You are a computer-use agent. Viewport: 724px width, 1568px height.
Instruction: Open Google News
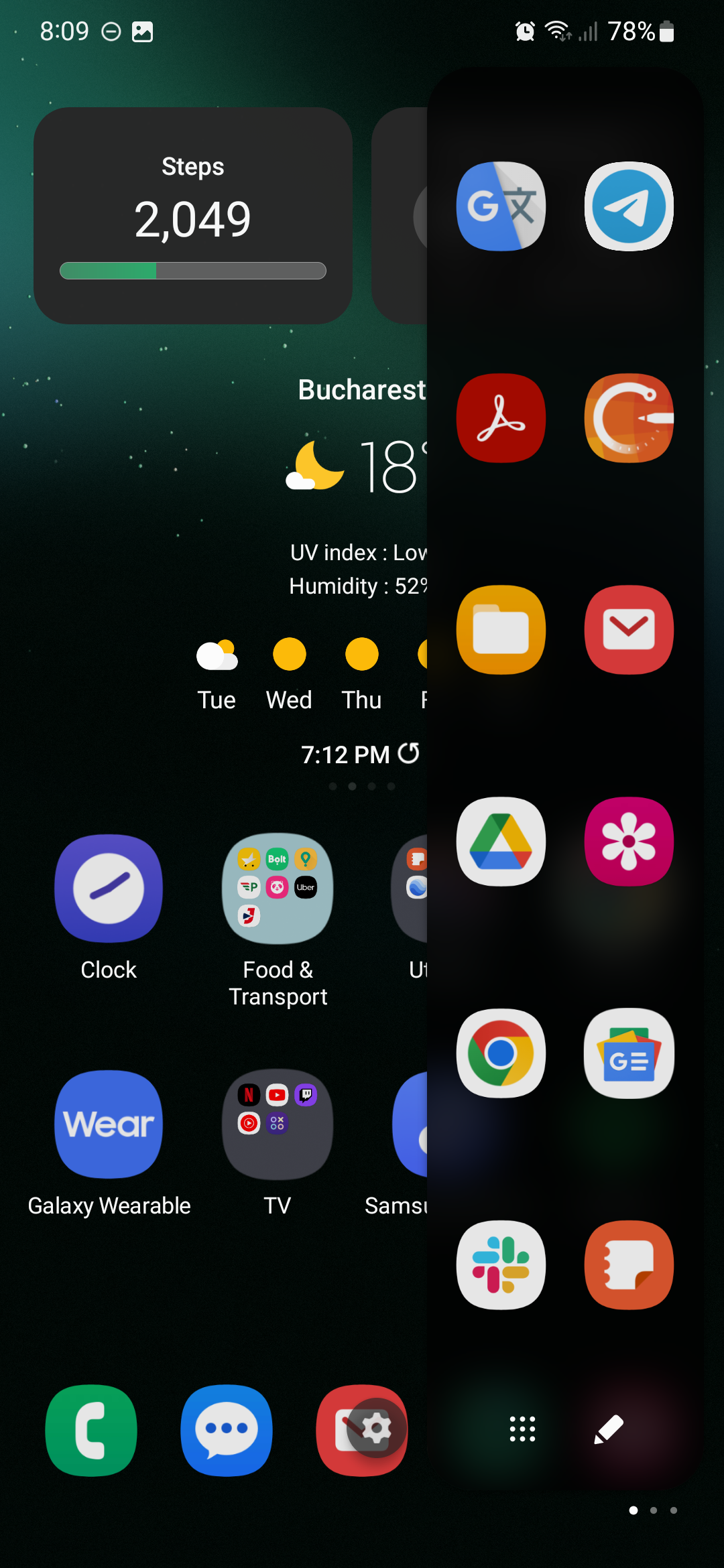pos(628,1053)
